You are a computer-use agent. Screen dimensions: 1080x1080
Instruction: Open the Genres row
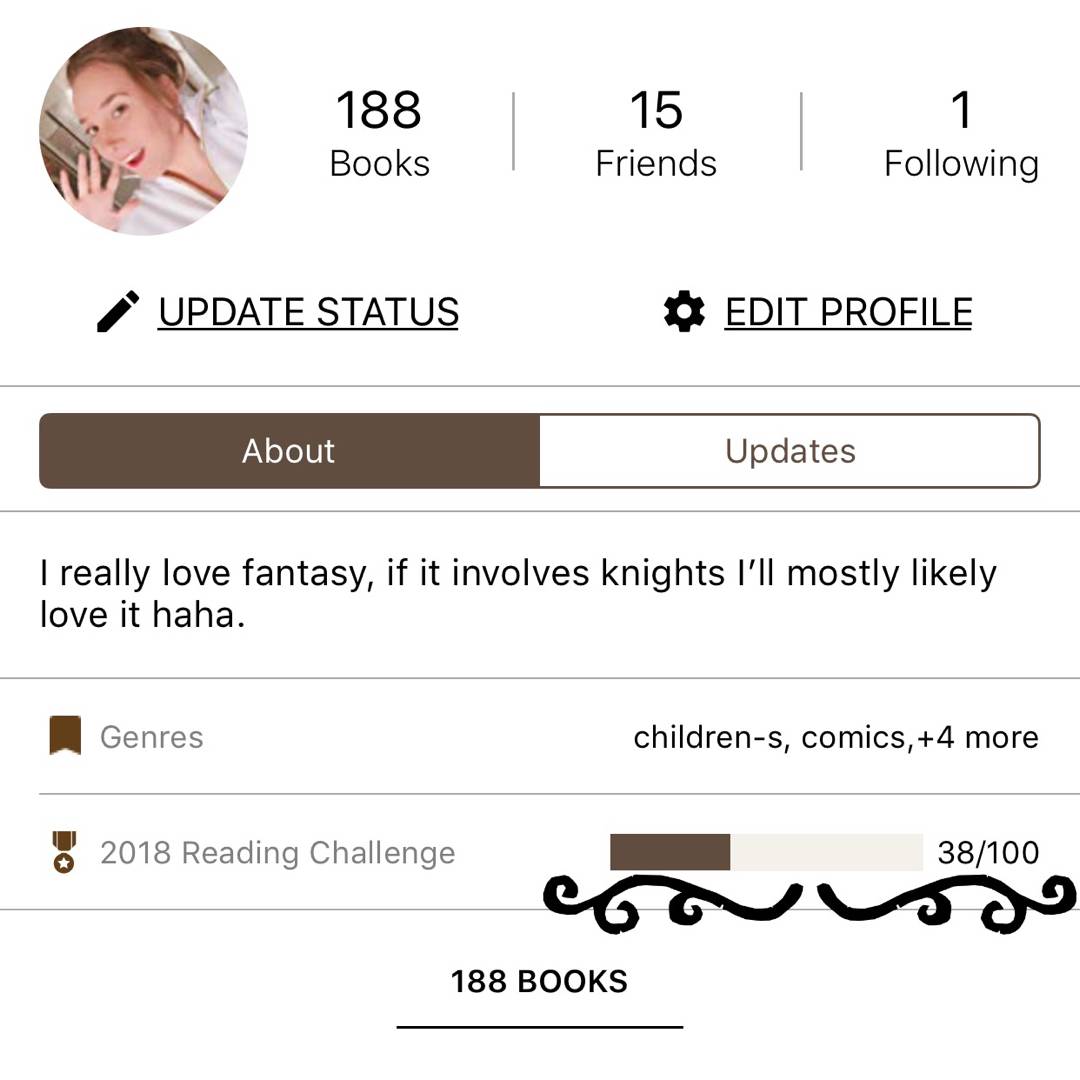(x=540, y=737)
